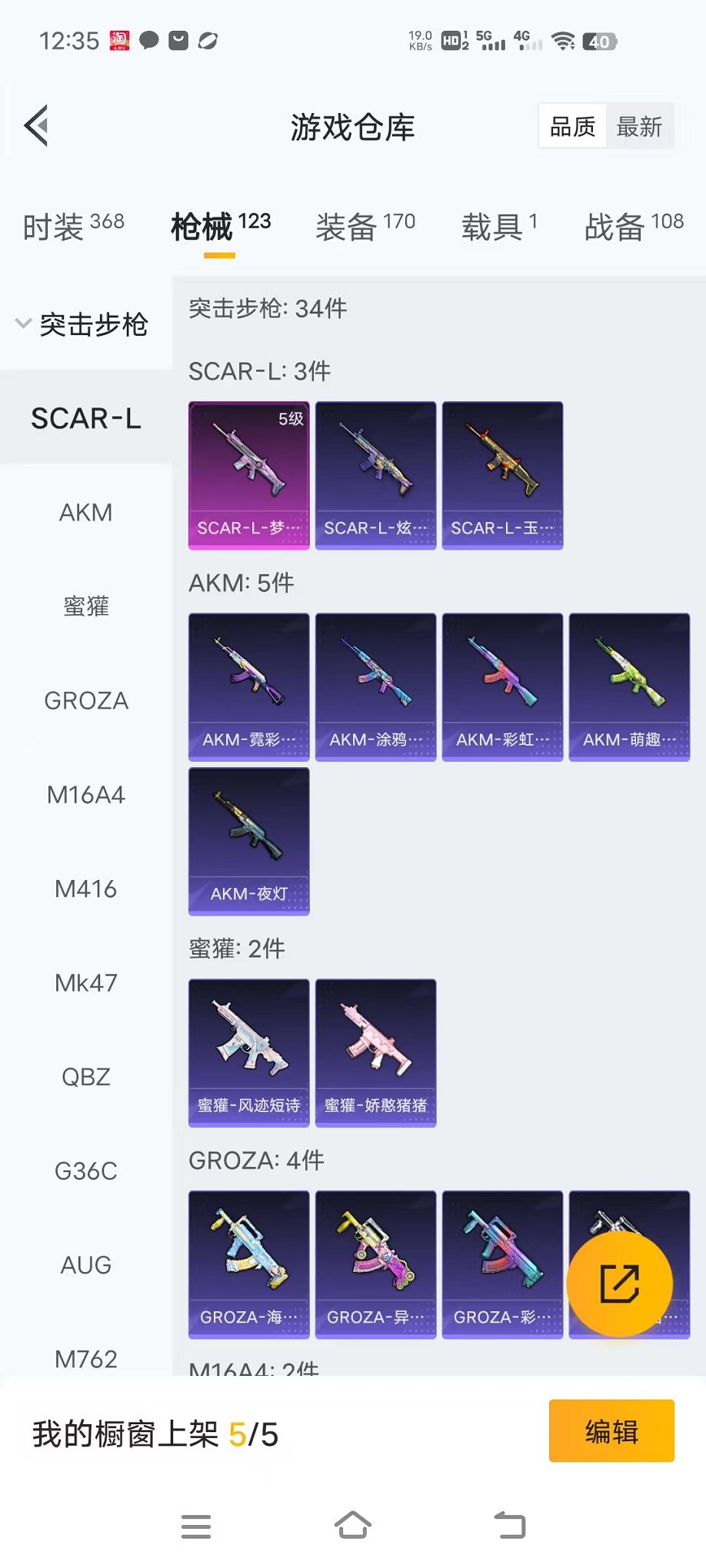
Task: Tap 我的橱窗上架 5/5 text
Action: (152, 1431)
